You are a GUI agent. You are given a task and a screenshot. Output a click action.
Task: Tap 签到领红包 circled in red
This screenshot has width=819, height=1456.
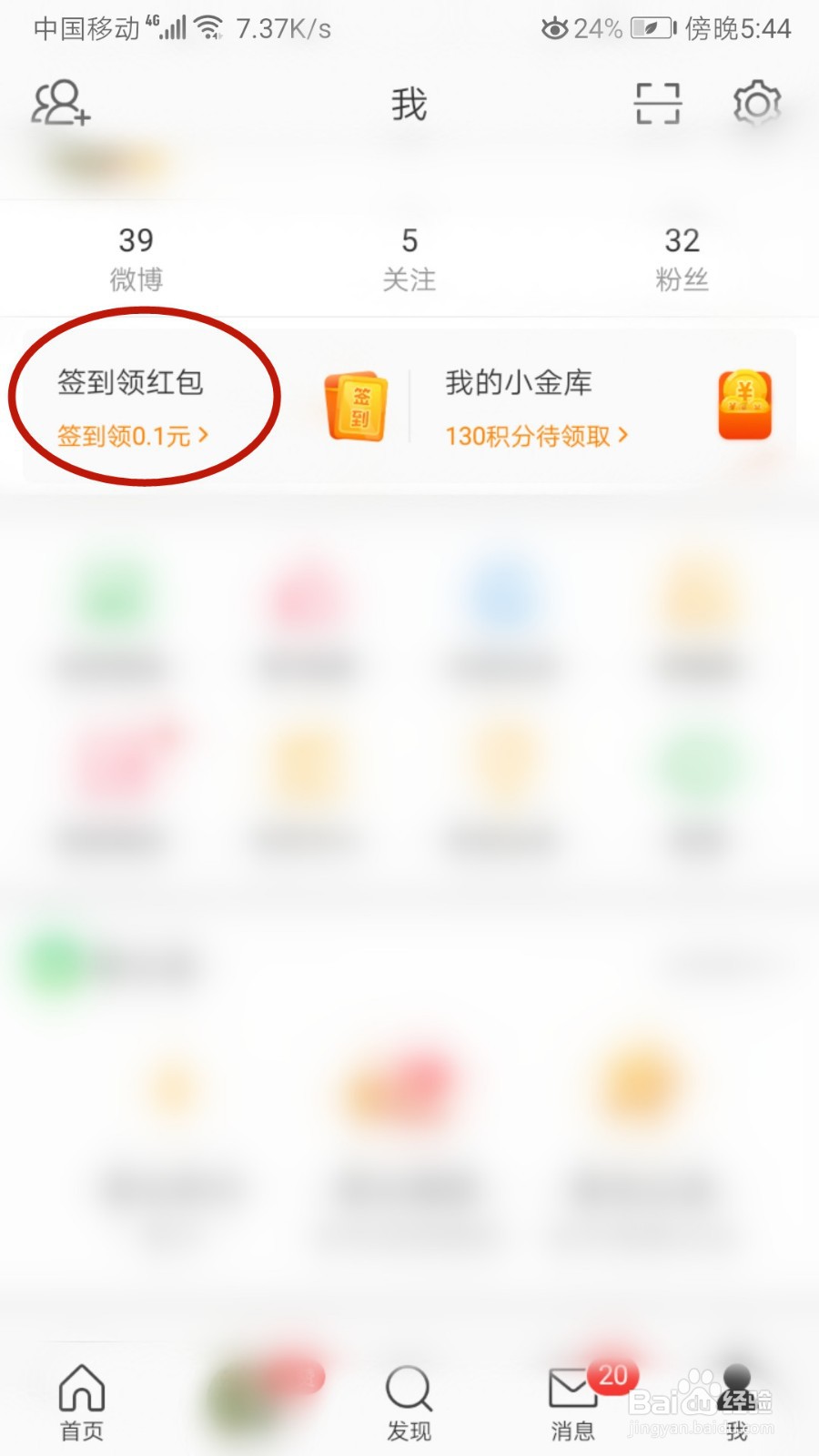tap(129, 384)
